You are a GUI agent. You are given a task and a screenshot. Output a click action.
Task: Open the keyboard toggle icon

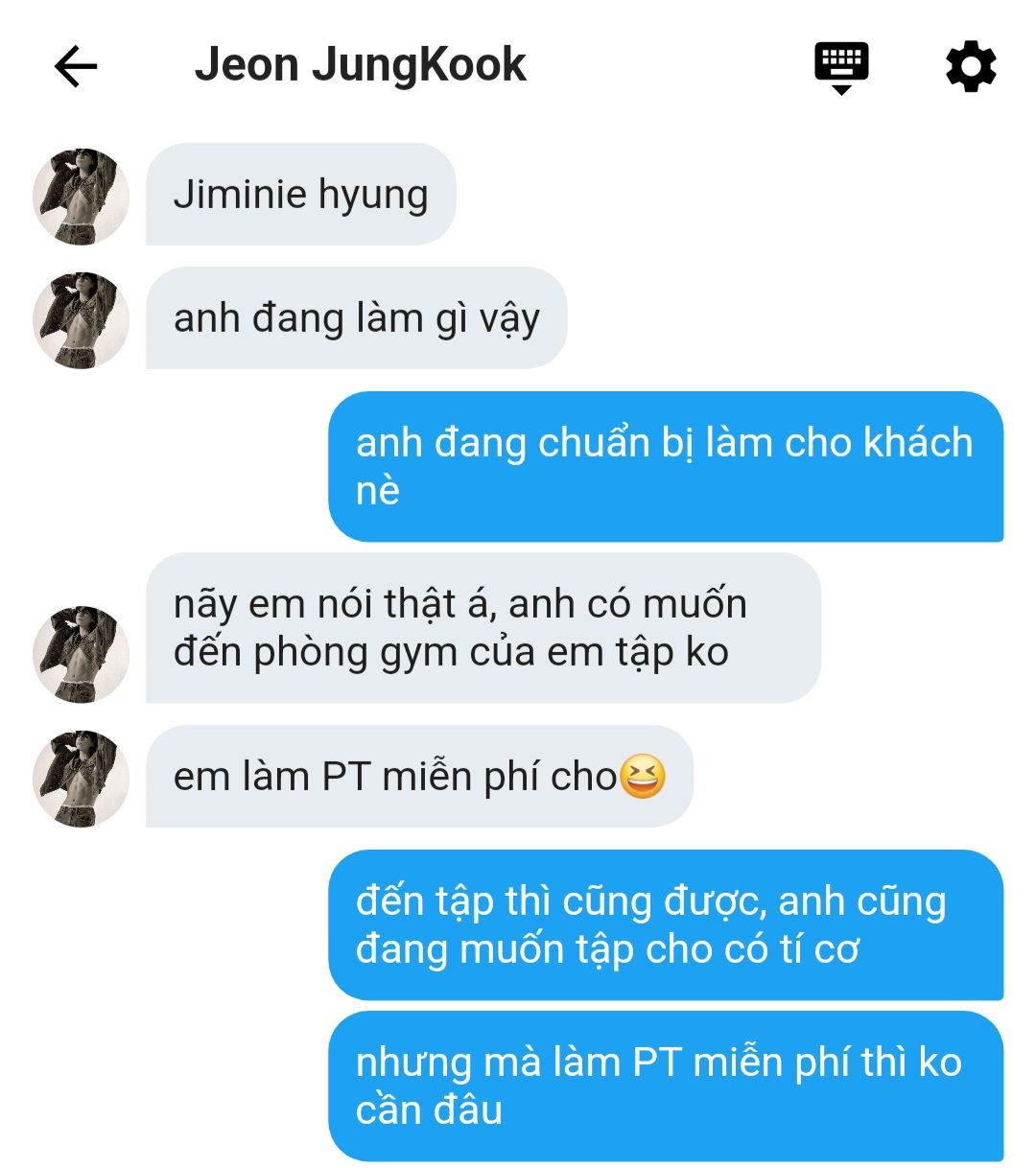[841, 66]
